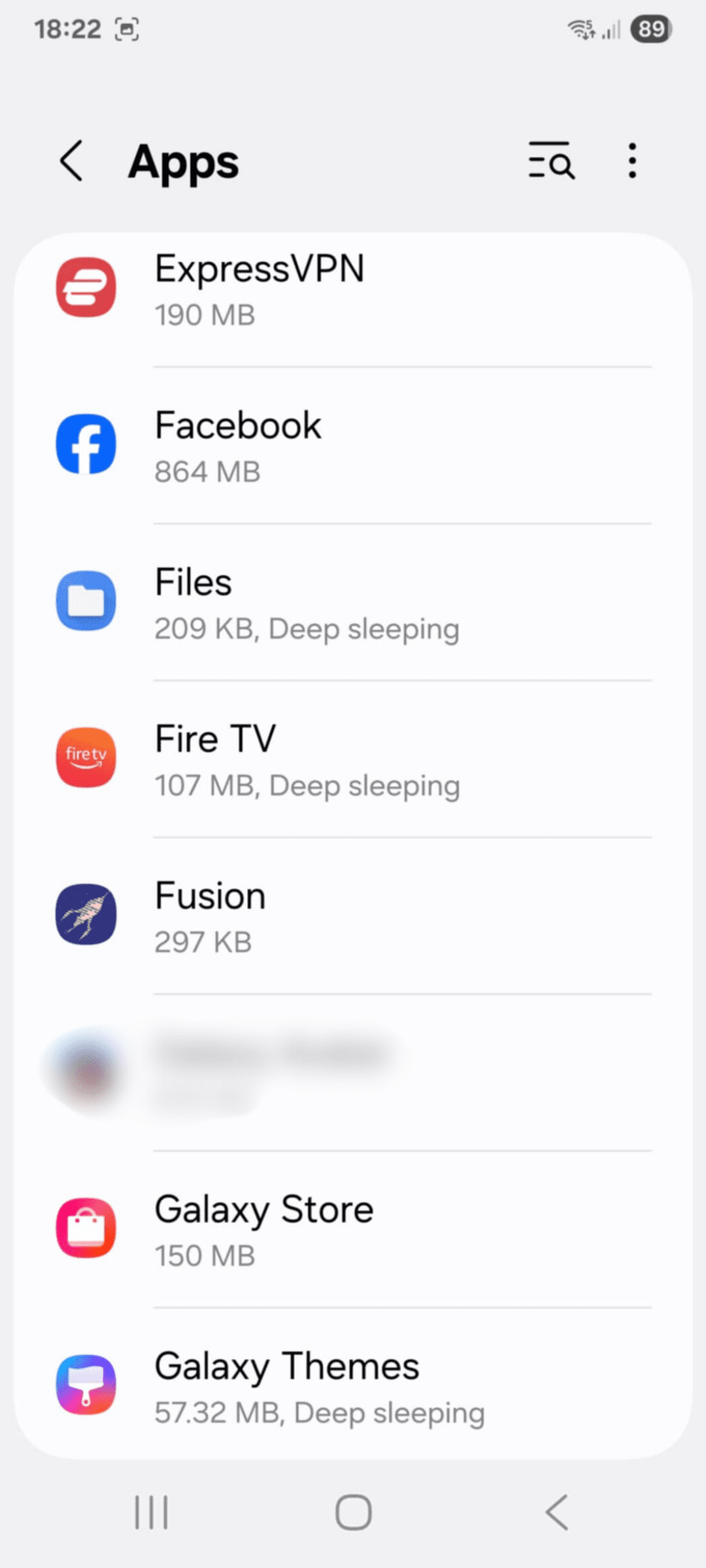Select the Galaxy Store list entry
This screenshot has height=1568, width=706.
353,1229
